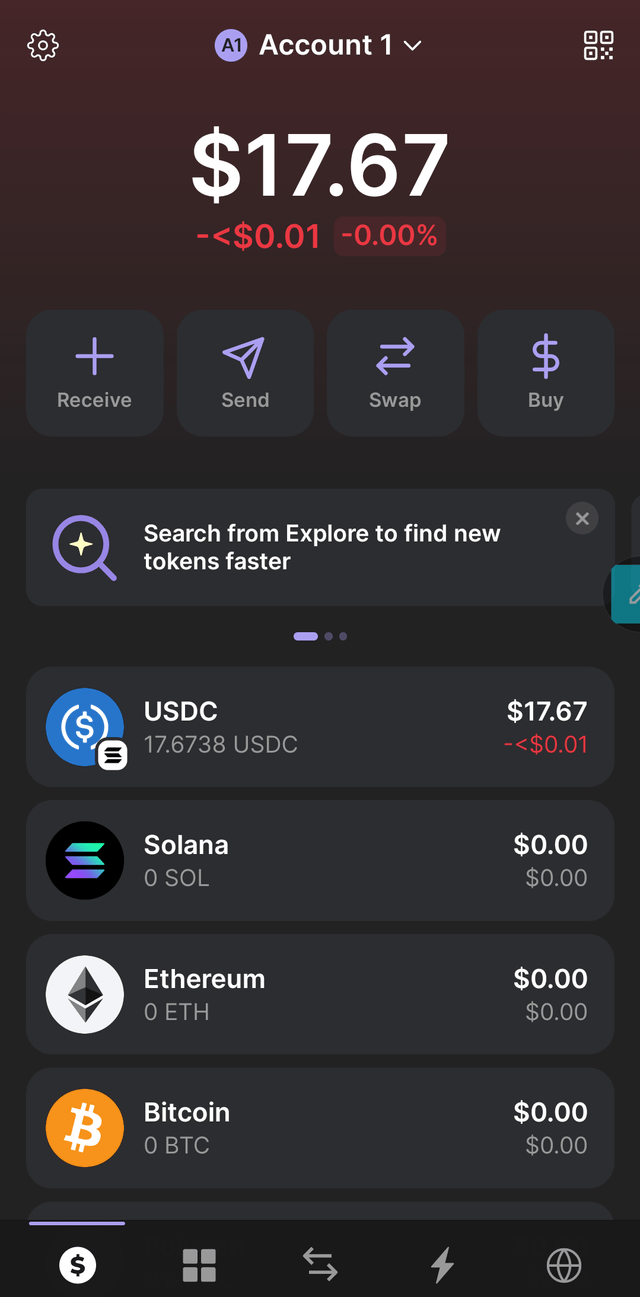This screenshot has width=640, height=1297.
Task: Dismiss the Explore search tip banner
Action: (x=582, y=518)
